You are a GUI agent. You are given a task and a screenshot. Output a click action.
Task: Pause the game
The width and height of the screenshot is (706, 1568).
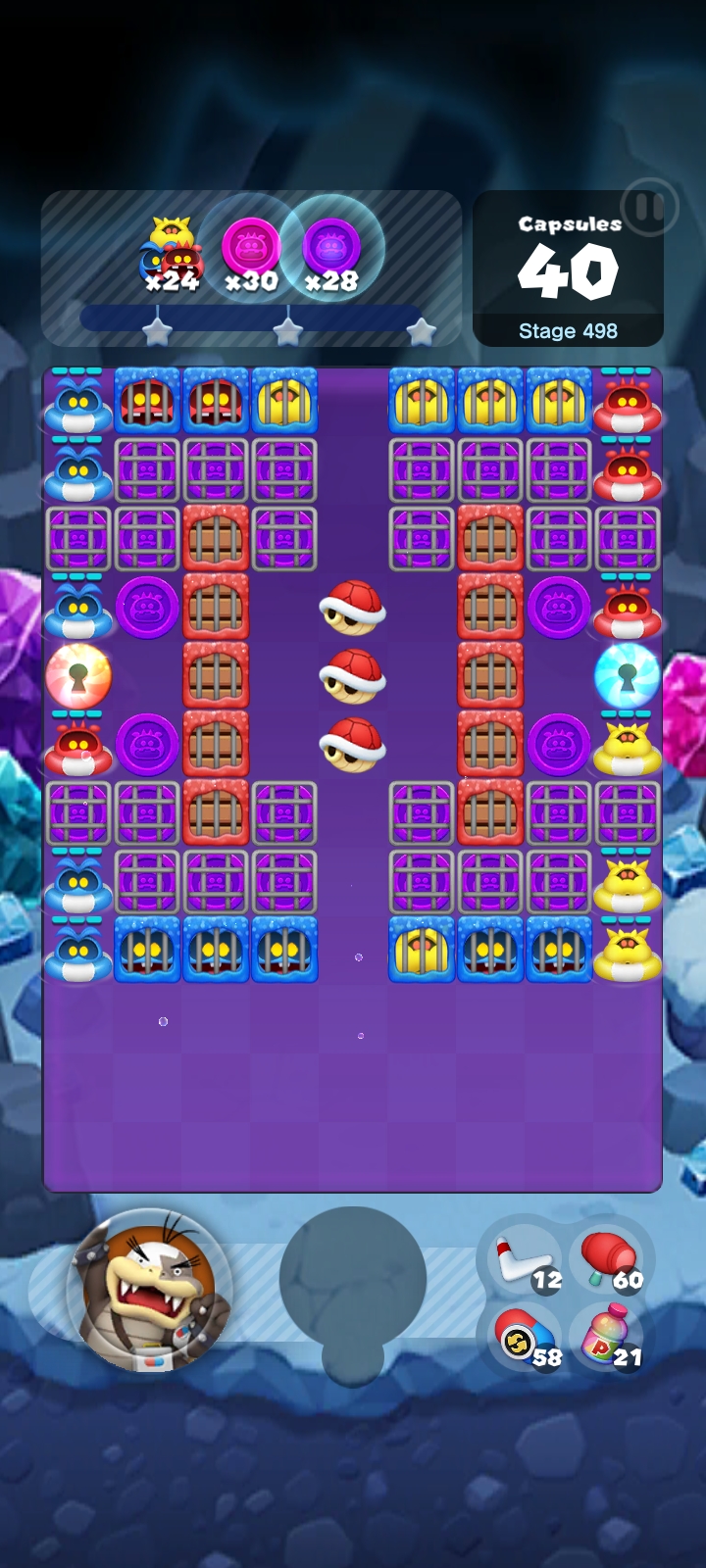pyautogui.click(x=648, y=208)
